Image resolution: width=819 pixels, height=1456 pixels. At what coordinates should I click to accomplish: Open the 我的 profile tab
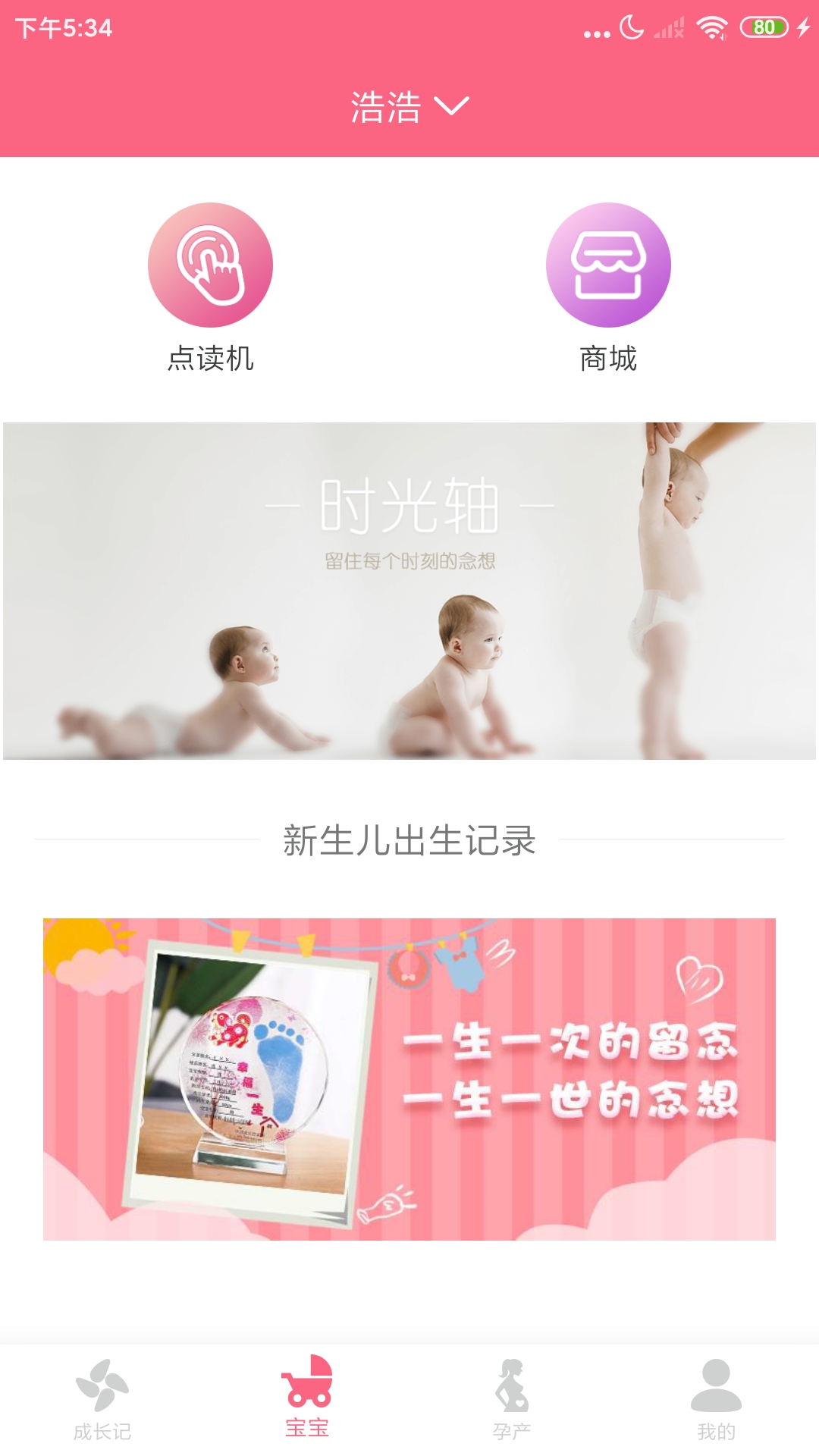click(717, 1400)
